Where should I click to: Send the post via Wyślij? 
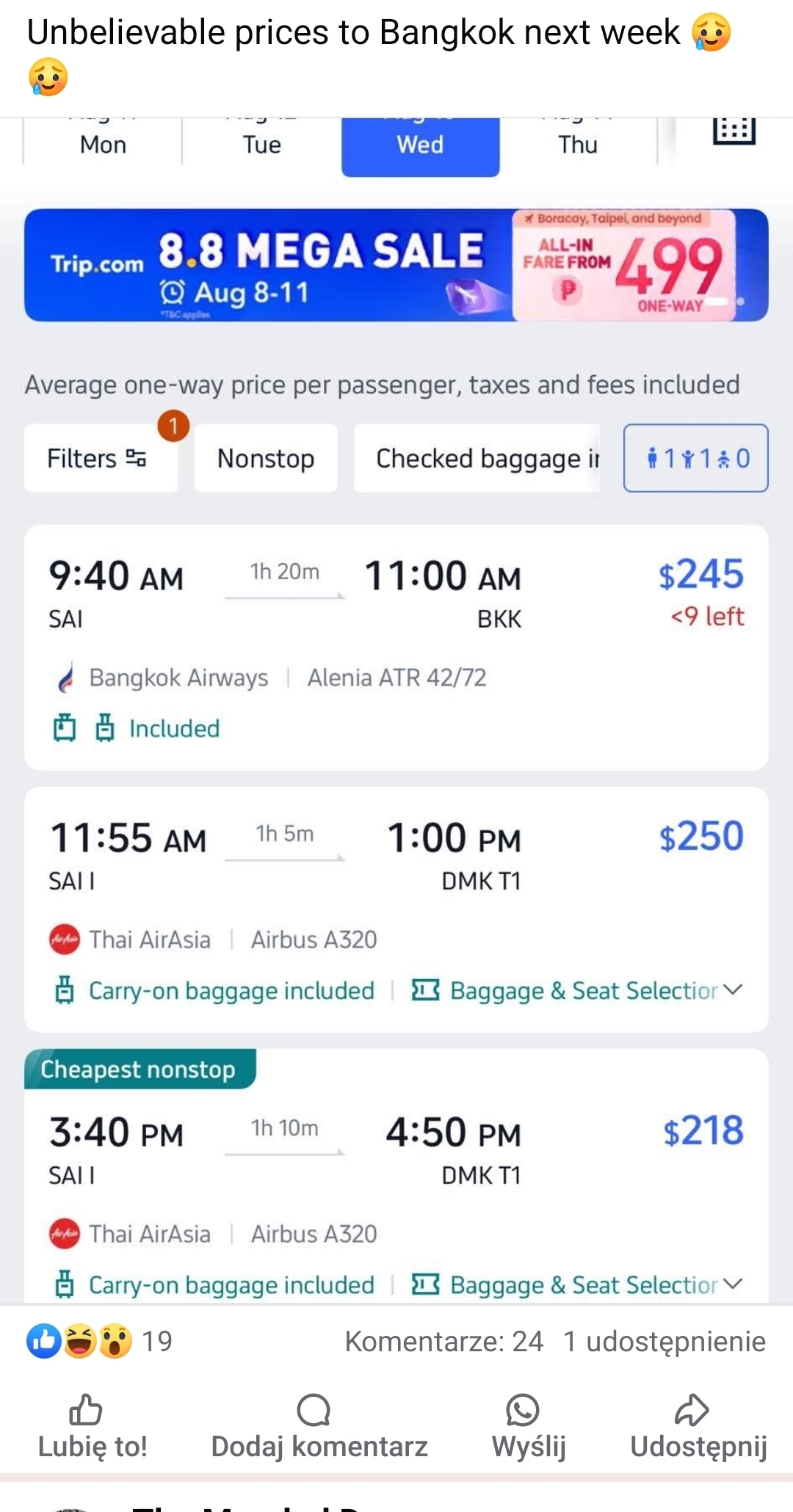529,1427
